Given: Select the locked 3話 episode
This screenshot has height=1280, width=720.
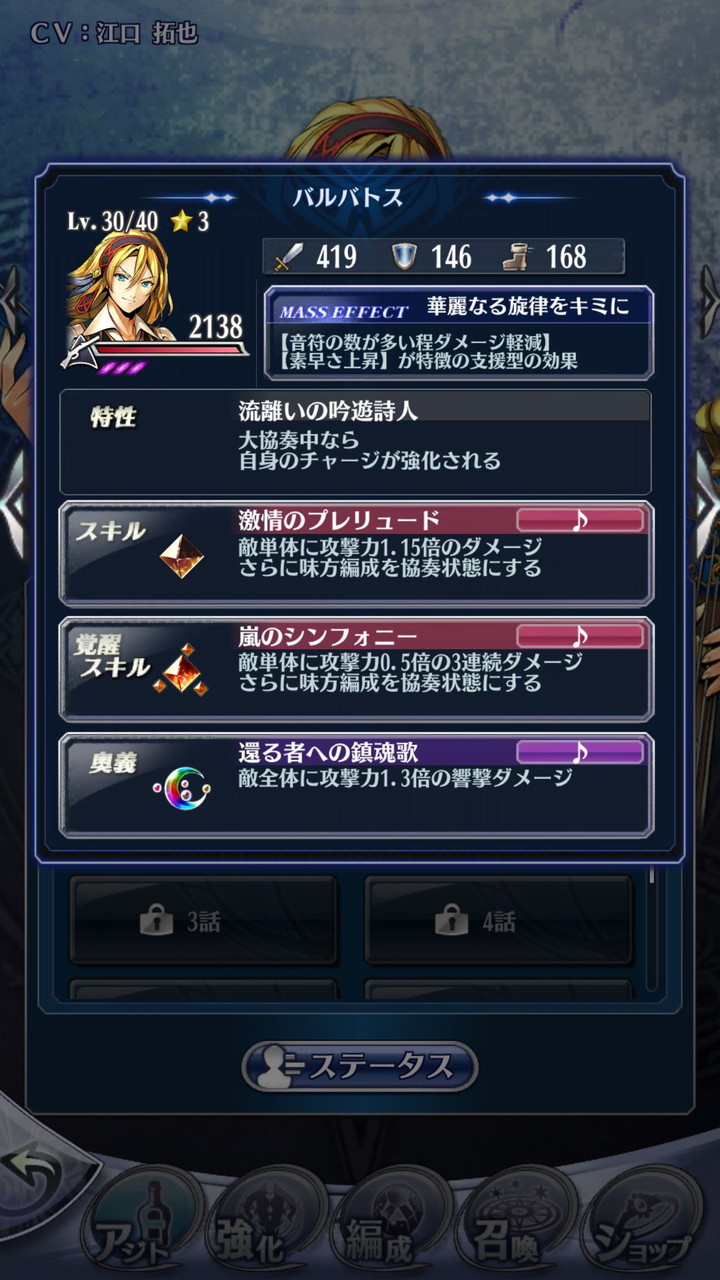Looking at the screenshot, I should coord(203,921).
